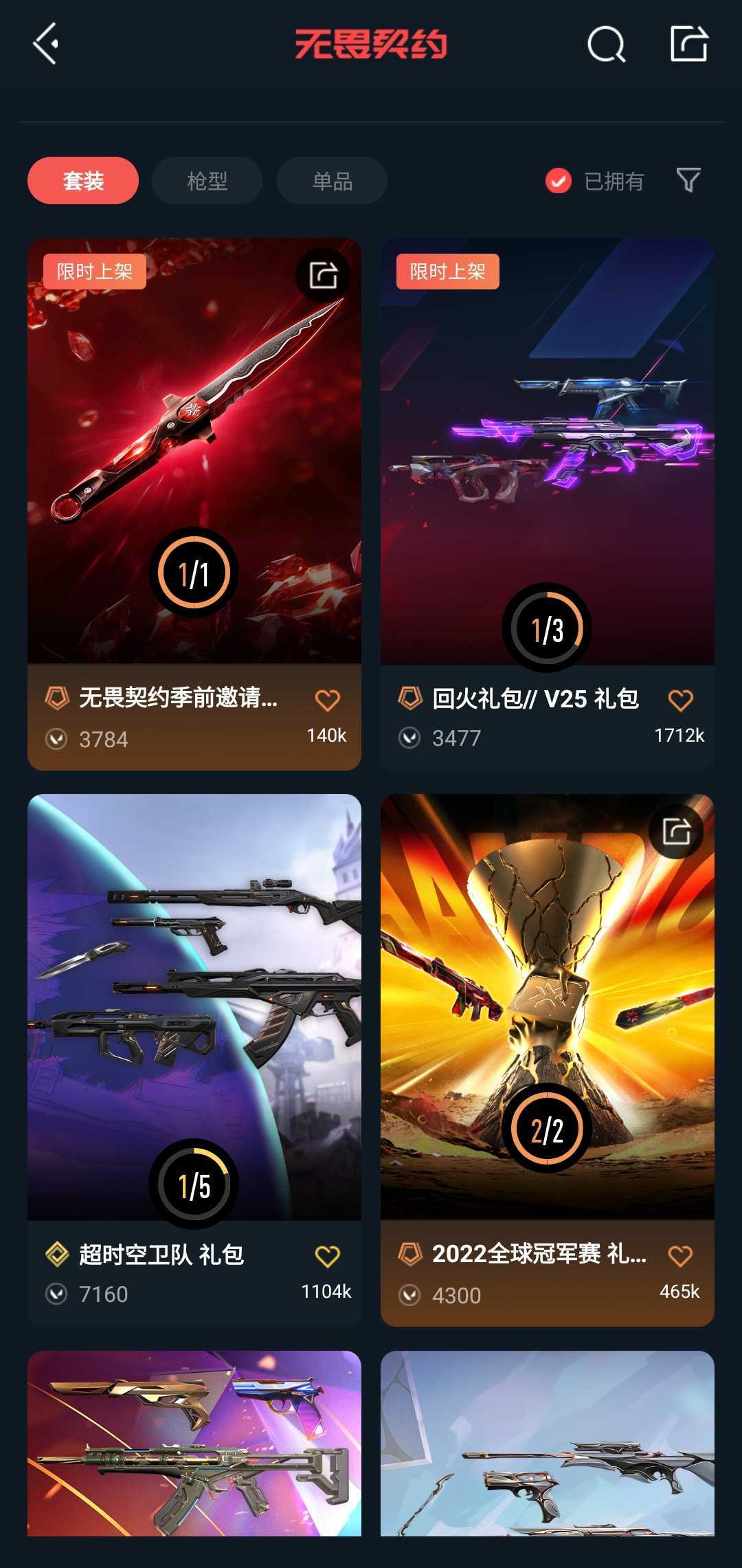Favorite the 超时空卫队 礼包 bundle
The image size is (742, 1568).
click(328, 1257)
